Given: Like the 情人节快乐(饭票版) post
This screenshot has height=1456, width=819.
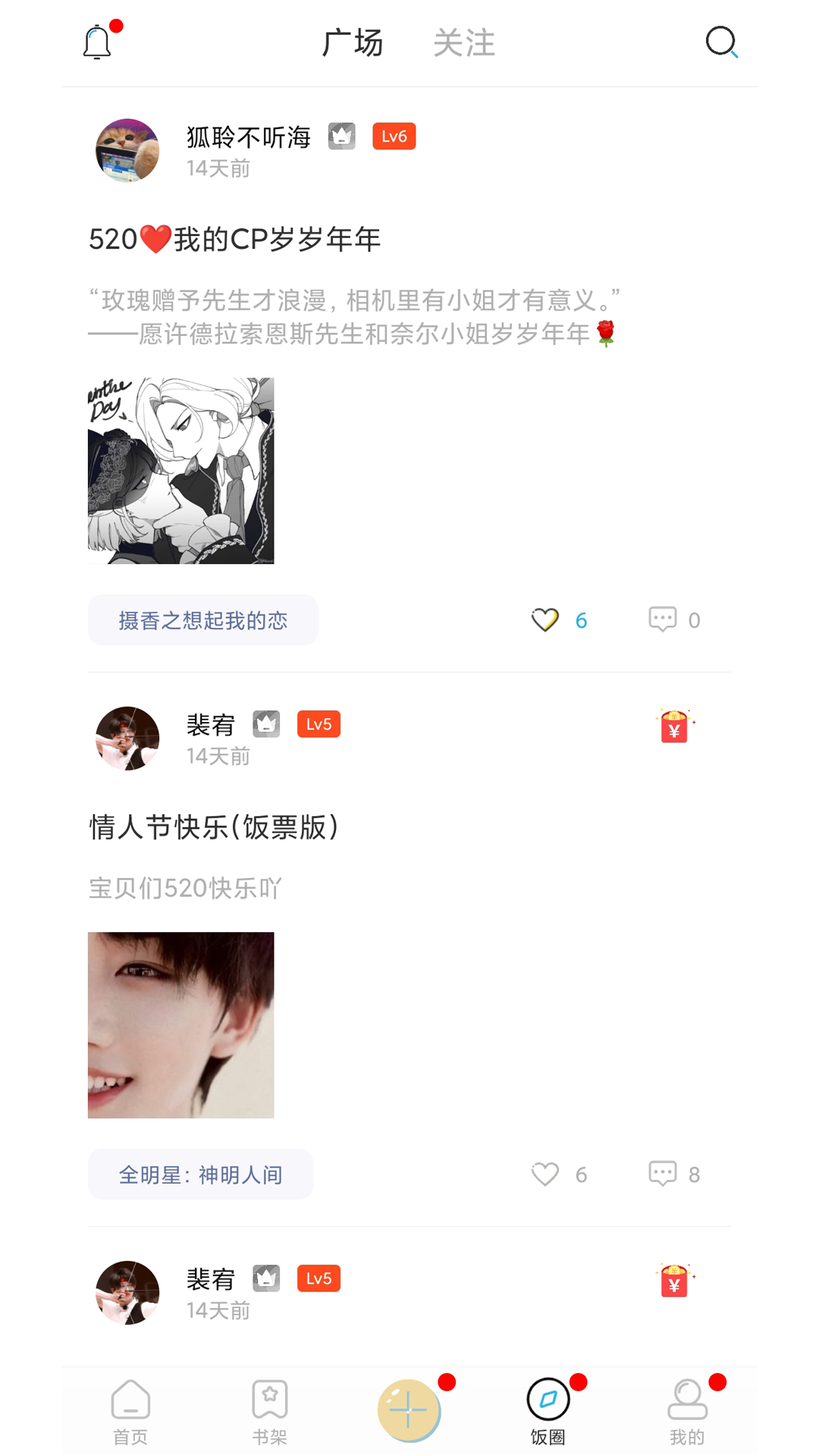Looking at the screenshot, I should coord(545,1174).
